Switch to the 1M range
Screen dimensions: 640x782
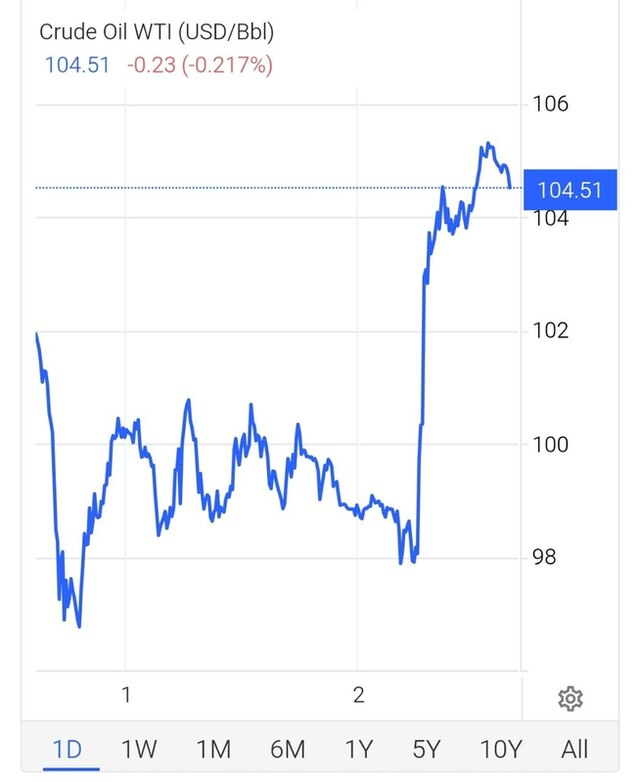pos(213,749)
